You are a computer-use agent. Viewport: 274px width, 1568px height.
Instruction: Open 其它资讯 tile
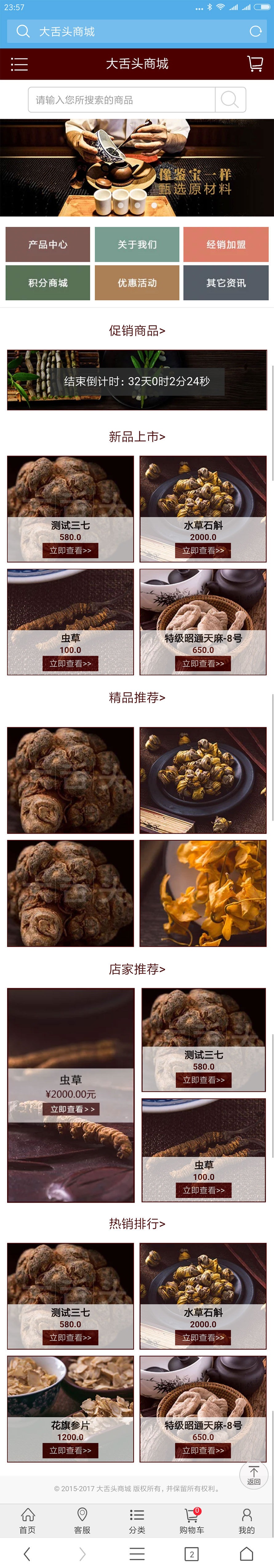point(226,283)
